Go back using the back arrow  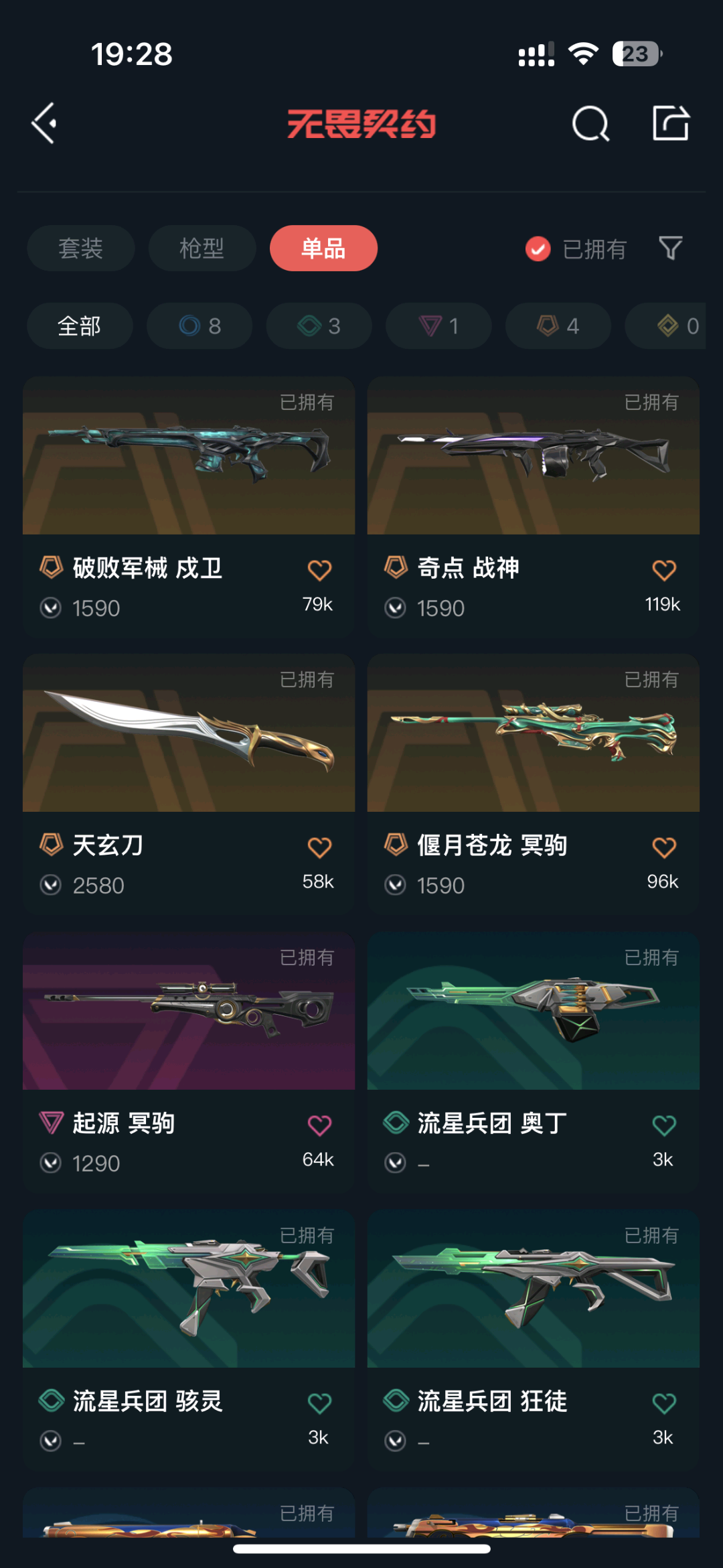coord(44,123)
